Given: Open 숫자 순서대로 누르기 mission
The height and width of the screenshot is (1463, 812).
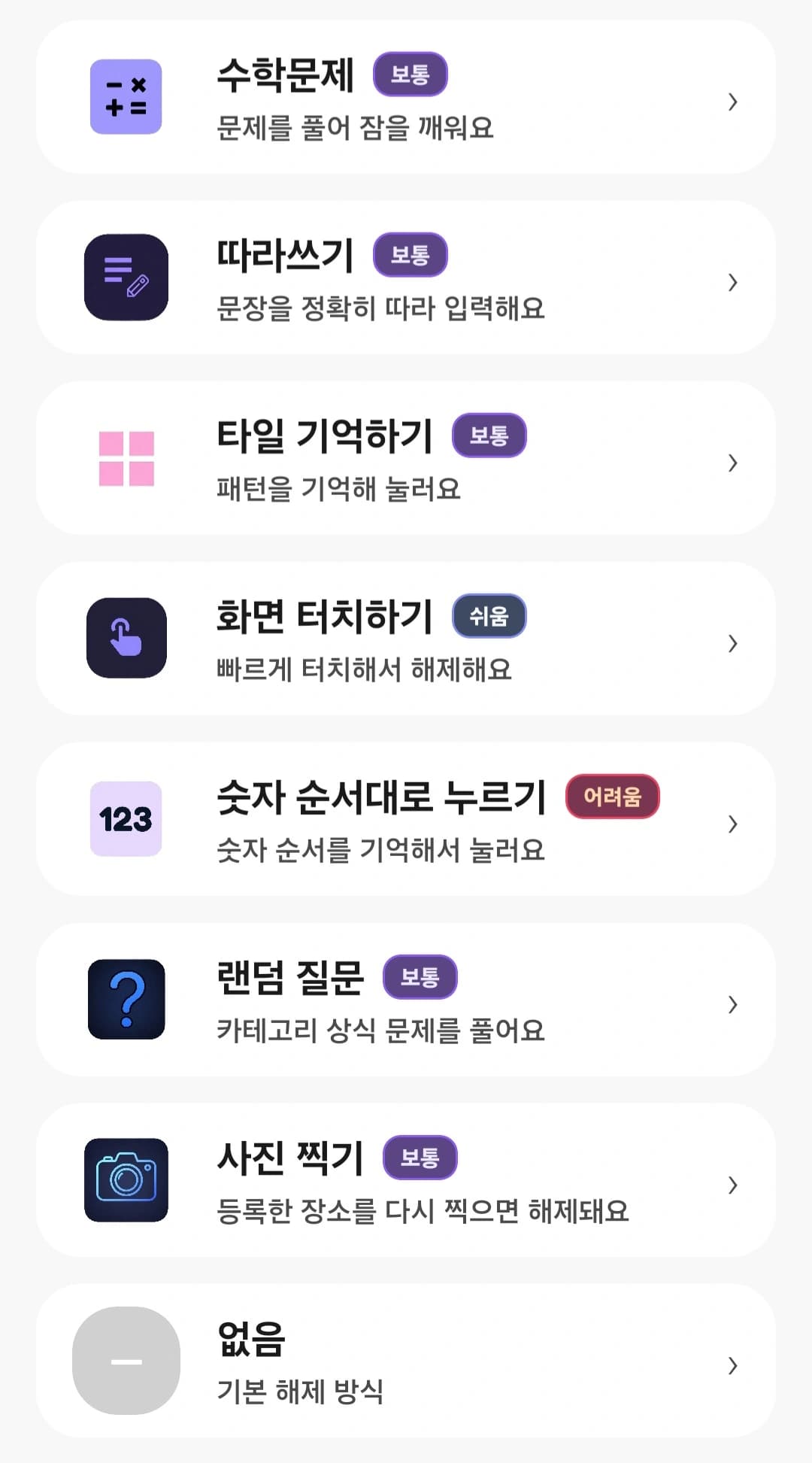Looking at the screenshot, I should tap(406, 819).
